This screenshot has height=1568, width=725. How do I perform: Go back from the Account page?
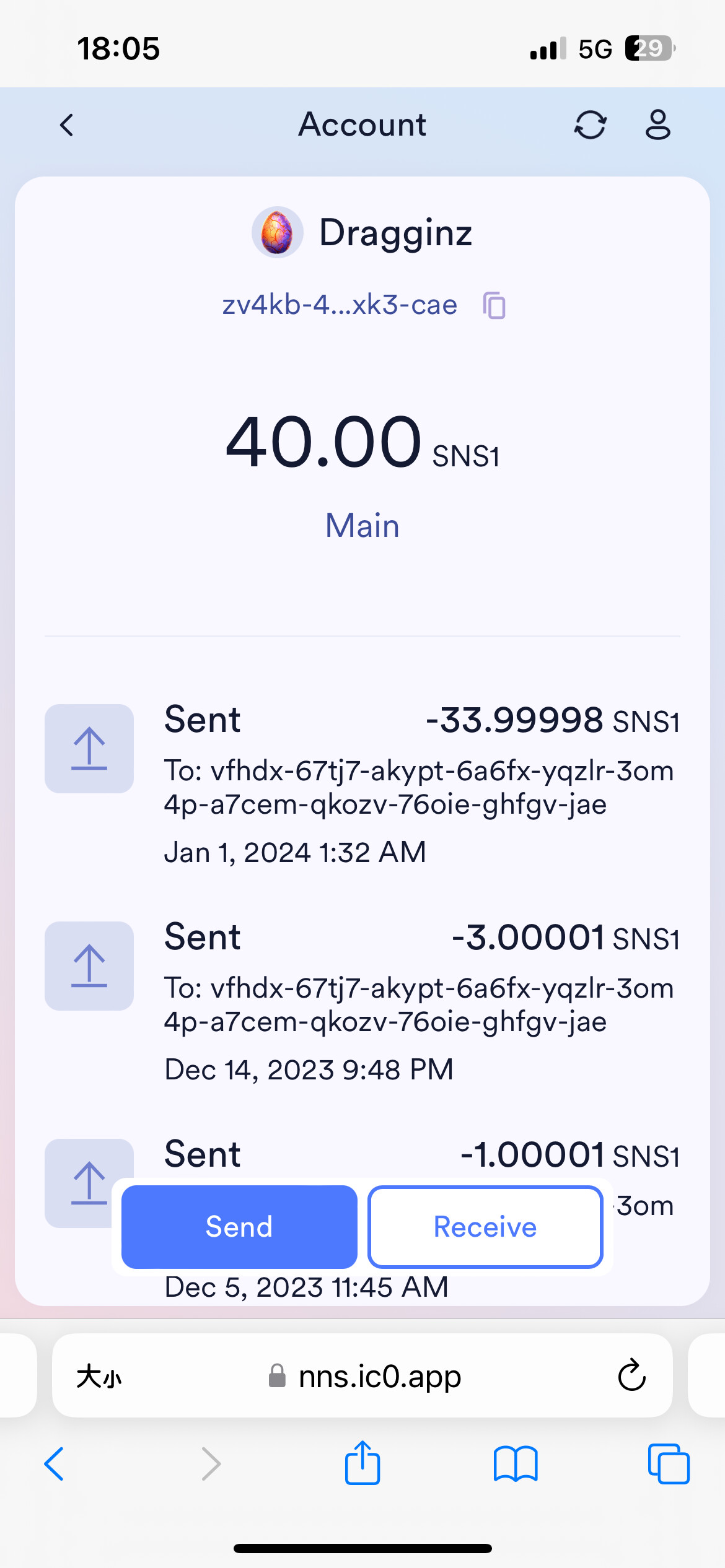(67, 125)
